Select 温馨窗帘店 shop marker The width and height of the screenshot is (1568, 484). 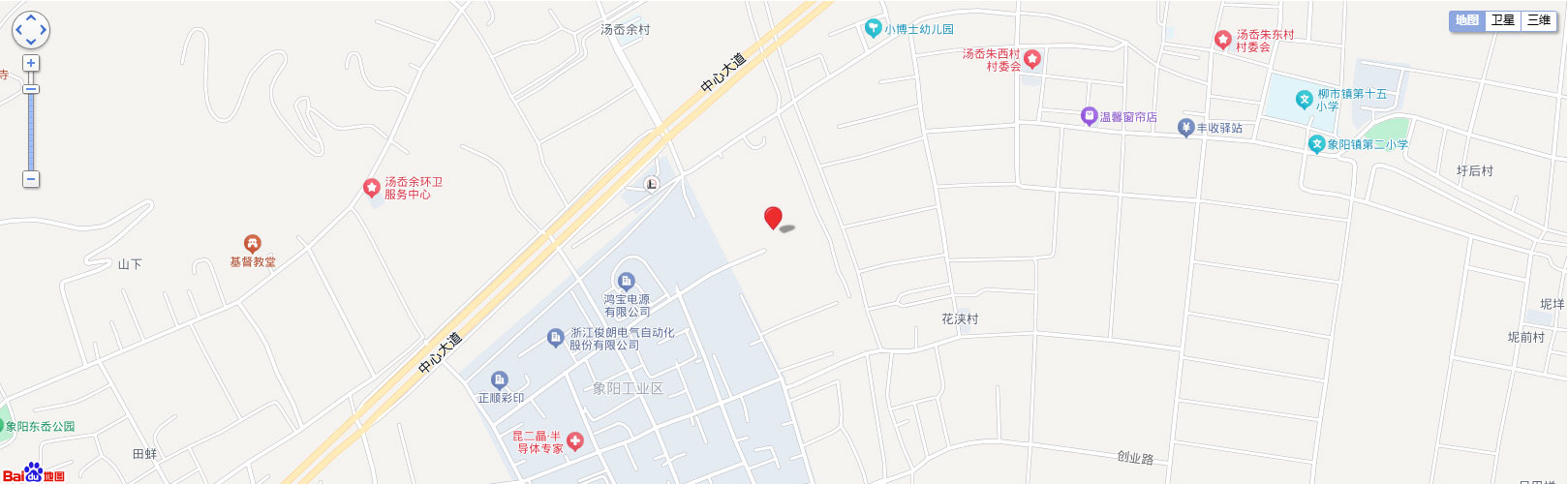[x=1089, y=116]
